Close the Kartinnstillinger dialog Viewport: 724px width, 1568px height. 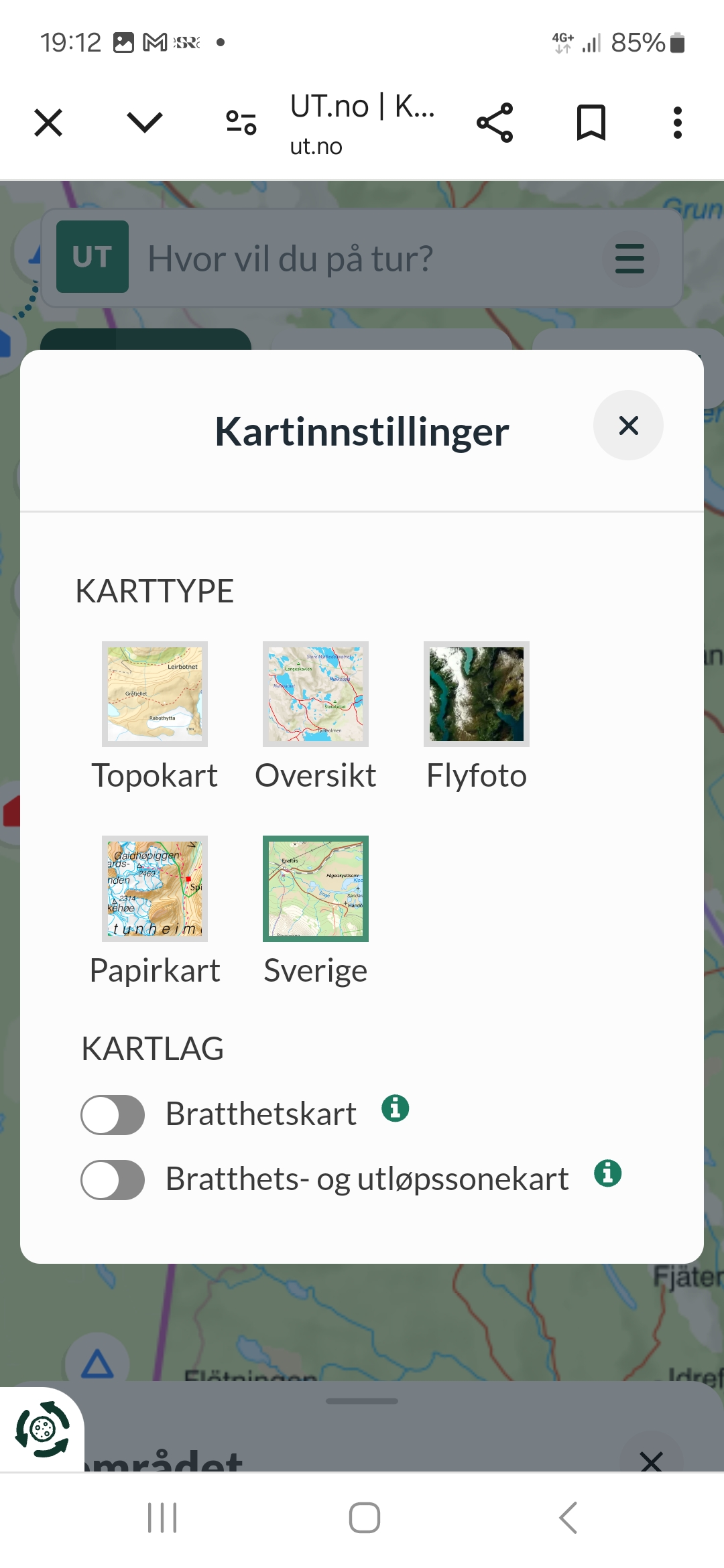[x=628, y=425]
